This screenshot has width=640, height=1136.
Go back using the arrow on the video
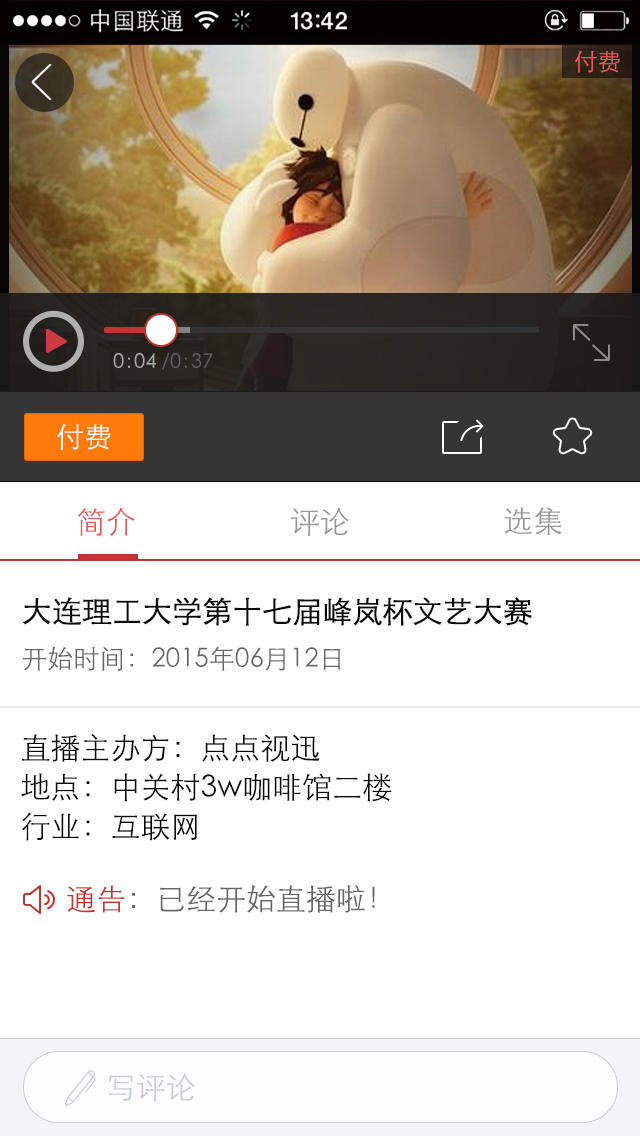coord(43,82)
